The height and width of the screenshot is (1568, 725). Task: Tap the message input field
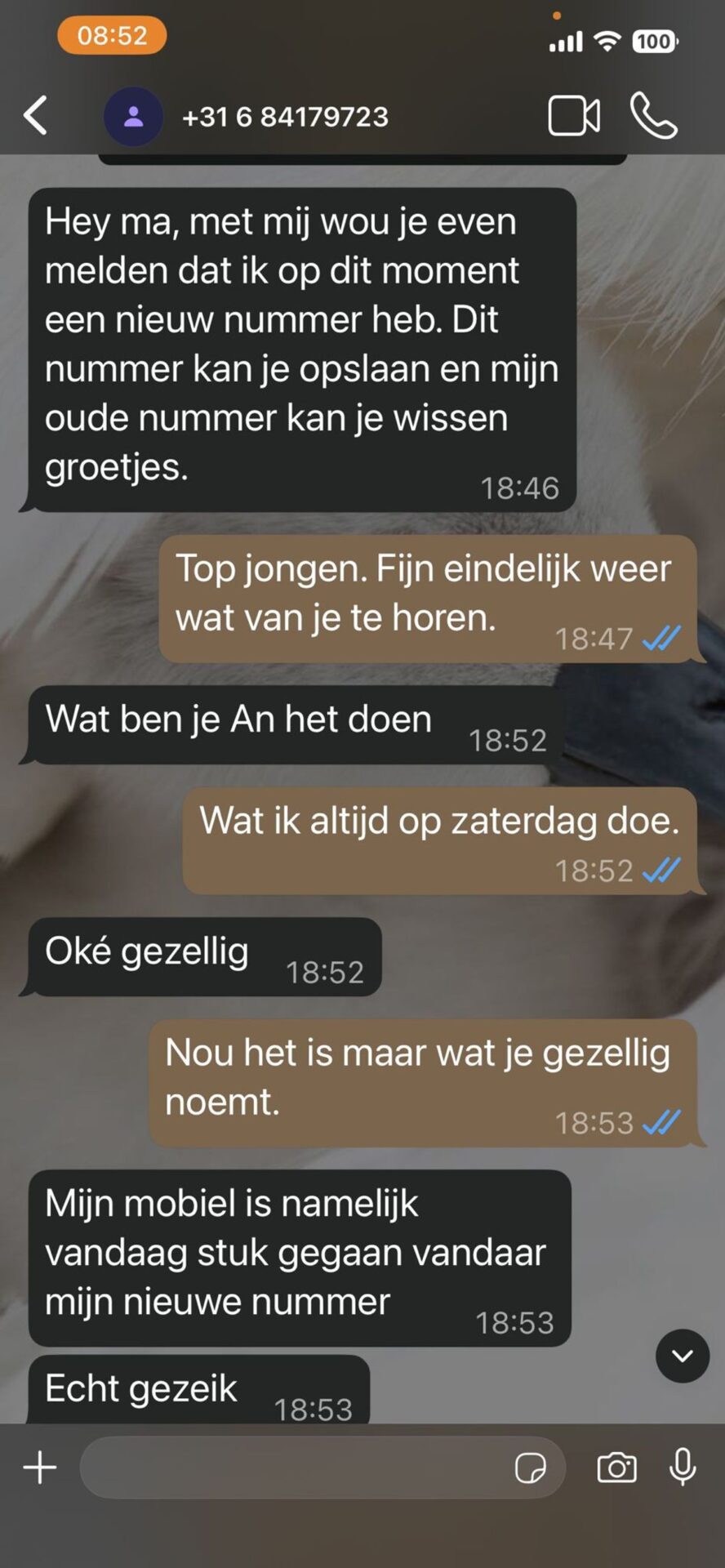pyautogui.click(x=294, y=1468)
